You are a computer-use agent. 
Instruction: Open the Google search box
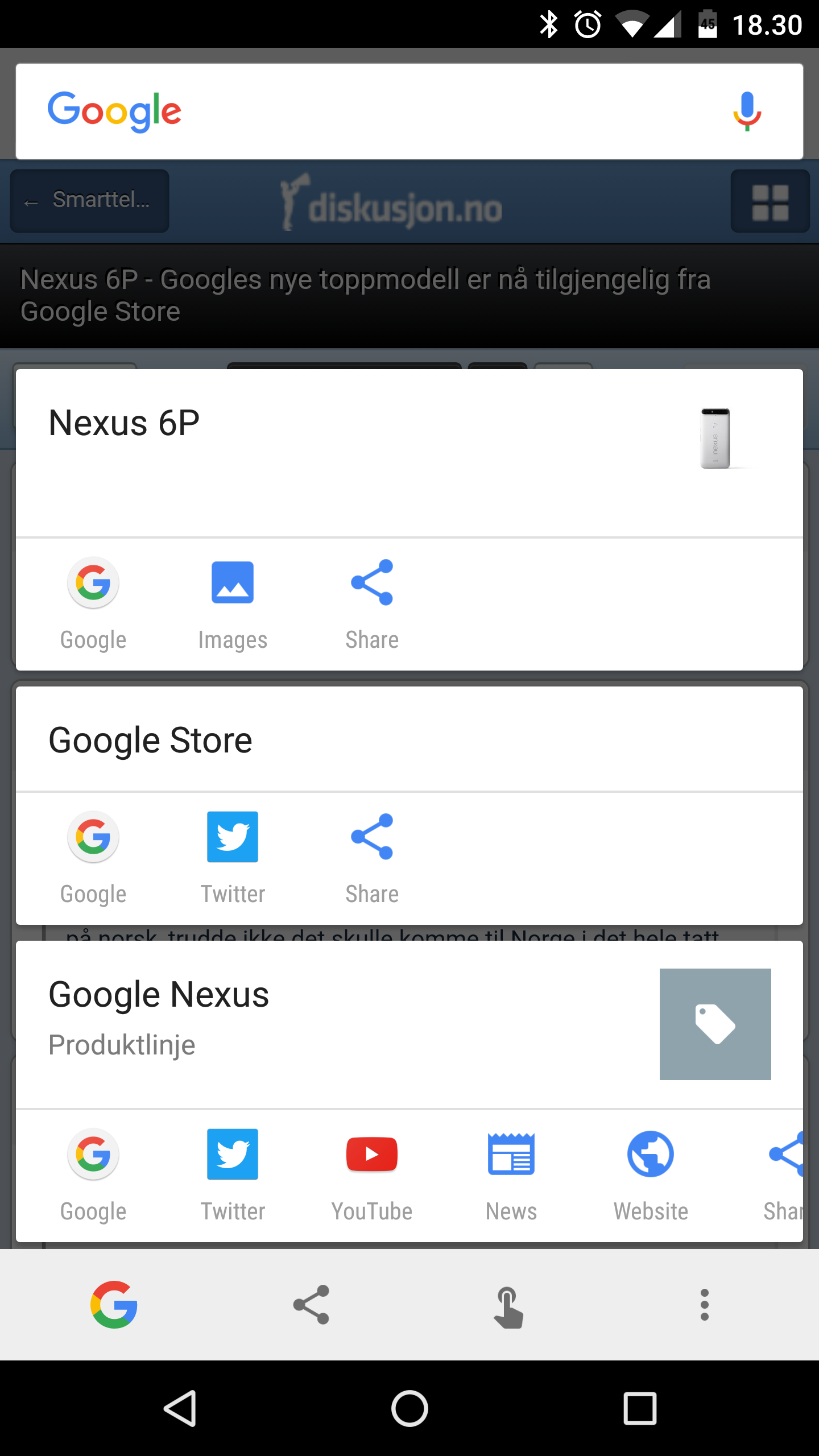click(409, 111)
